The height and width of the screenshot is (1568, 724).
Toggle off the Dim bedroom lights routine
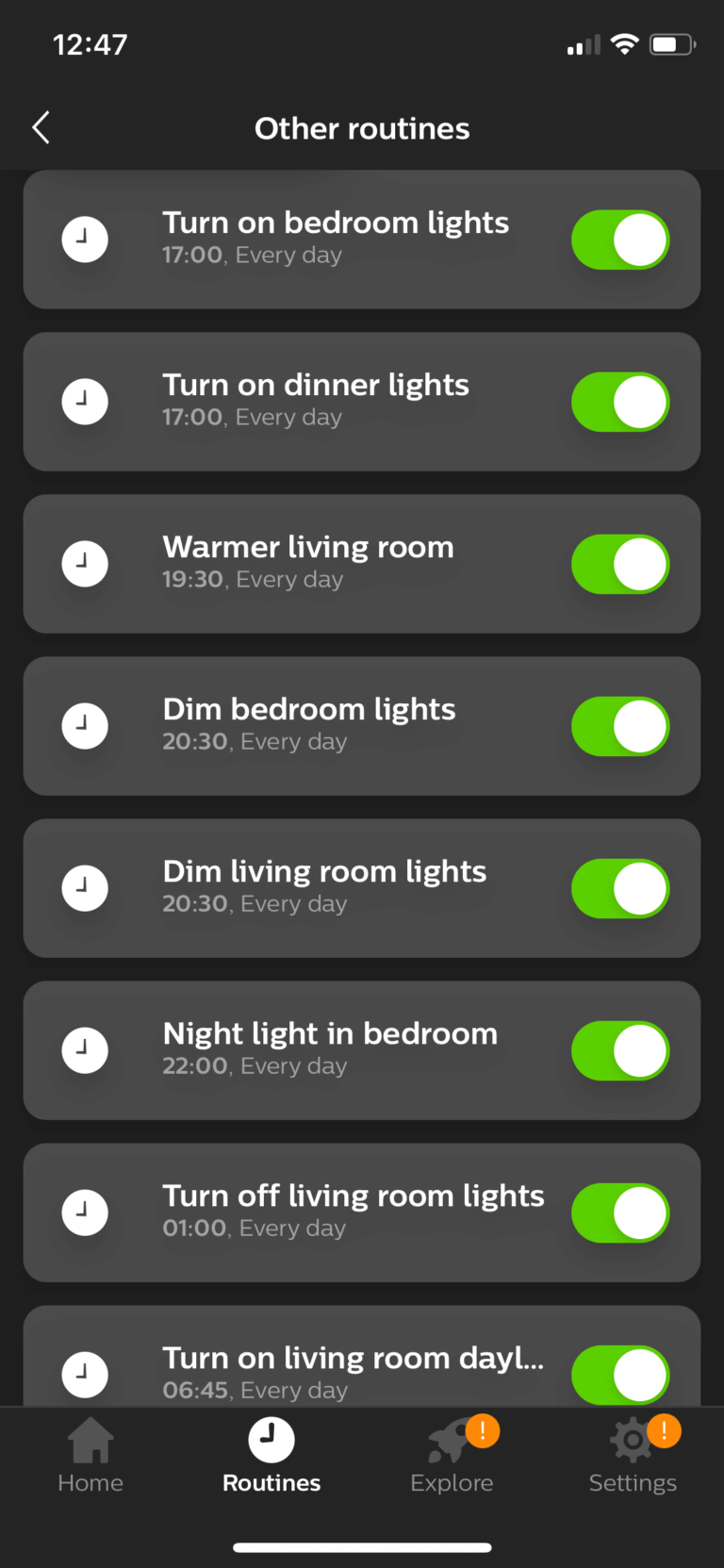[x=619, y=726]
